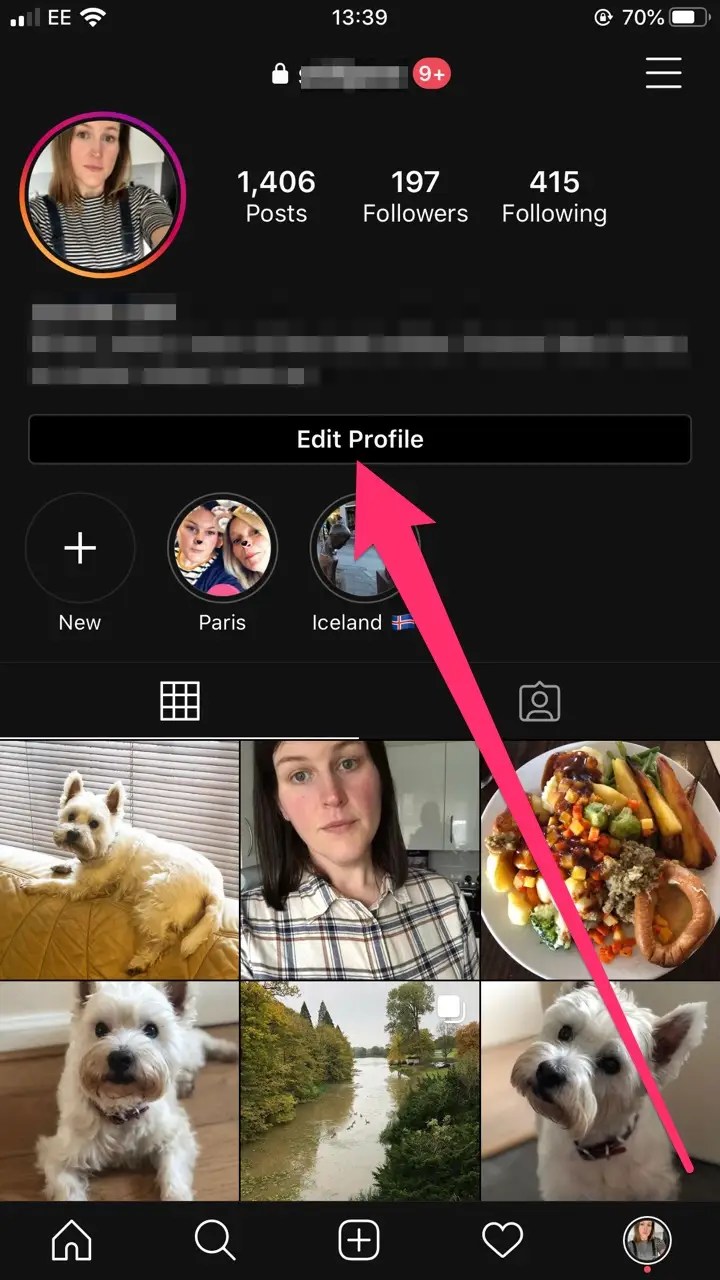Open the hamburger menu
Viewport: 720px width, 1280px height.
click(663, 73)
